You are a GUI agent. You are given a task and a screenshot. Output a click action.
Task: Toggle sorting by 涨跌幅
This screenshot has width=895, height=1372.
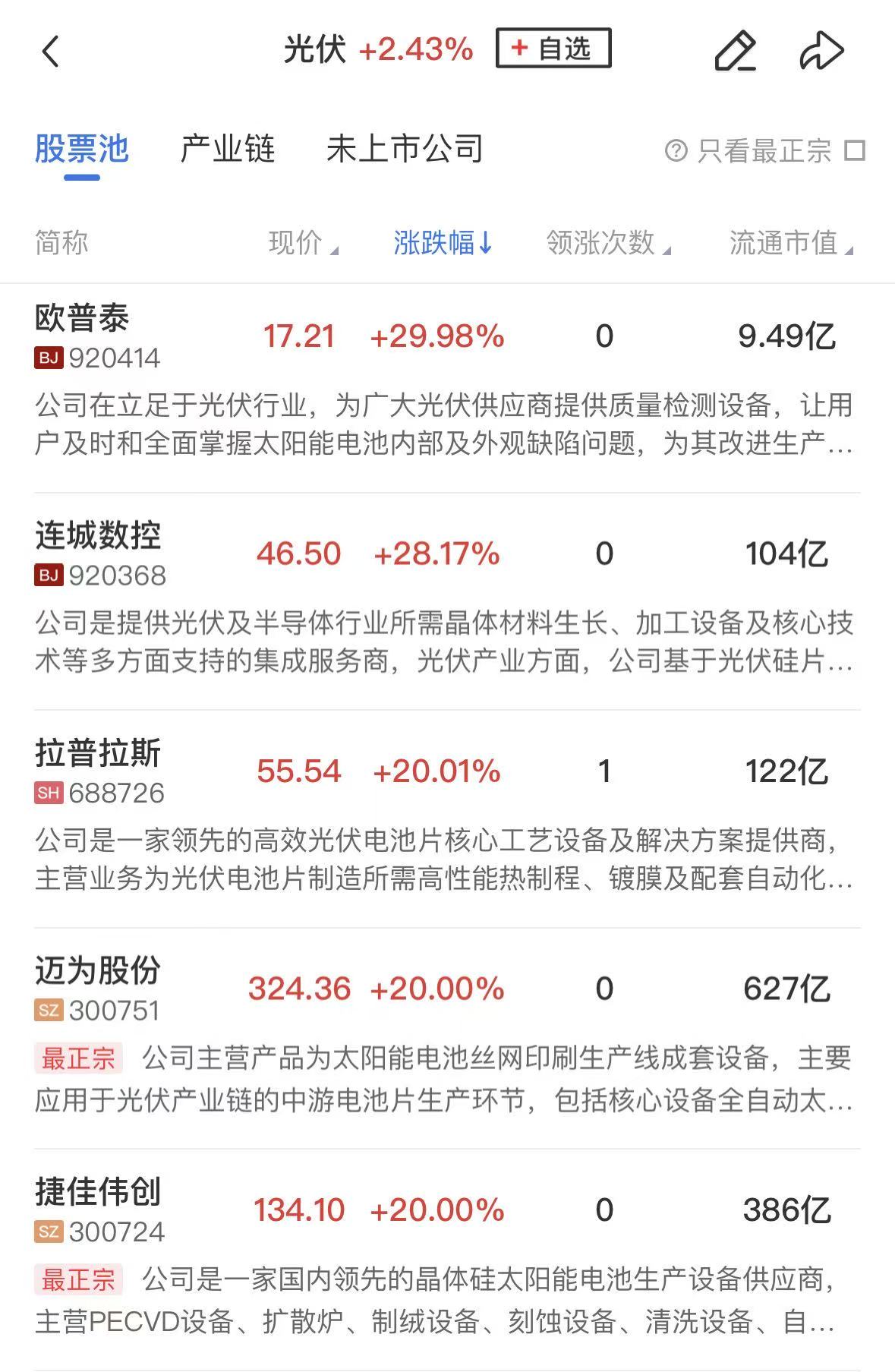[x=443, y=243]
